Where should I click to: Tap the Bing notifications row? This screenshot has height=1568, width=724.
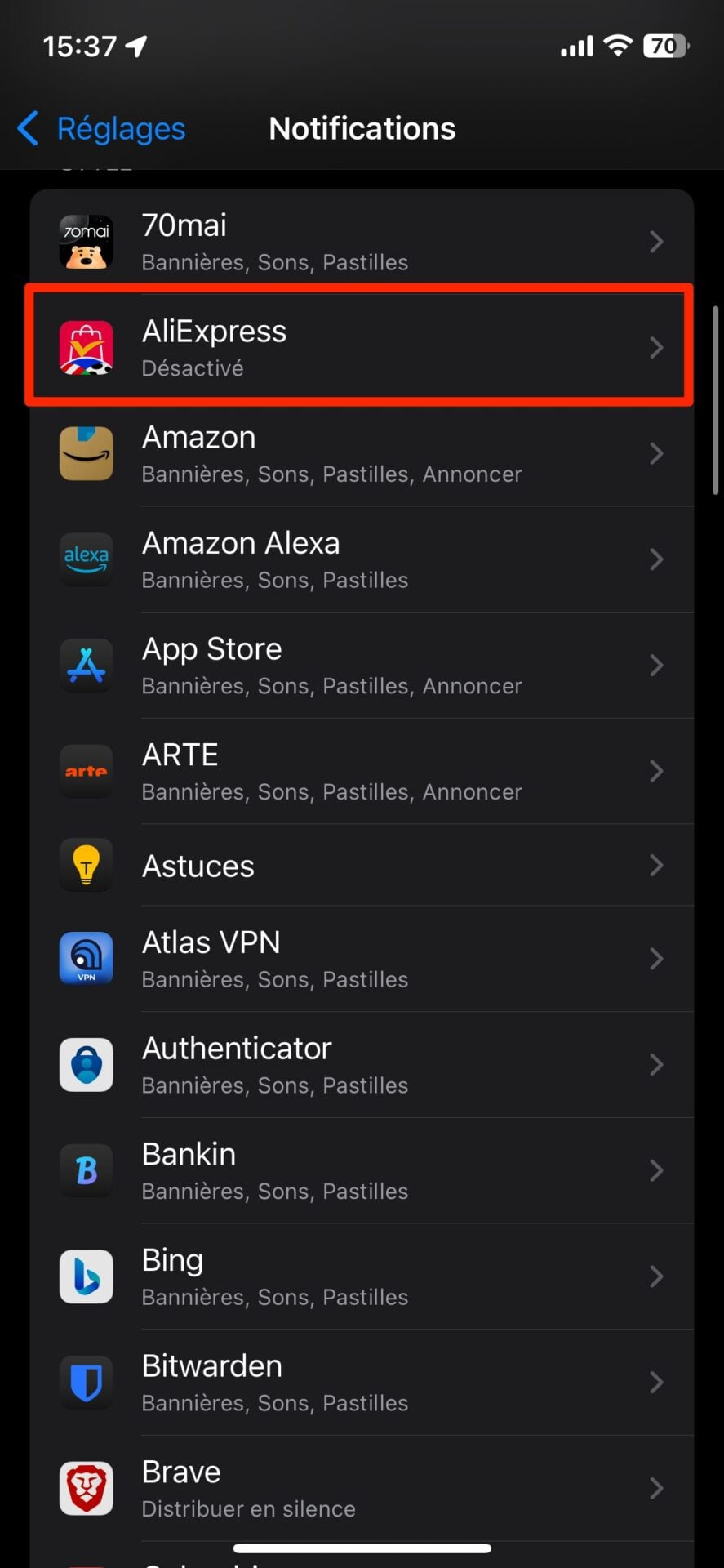click(362, 1276)
